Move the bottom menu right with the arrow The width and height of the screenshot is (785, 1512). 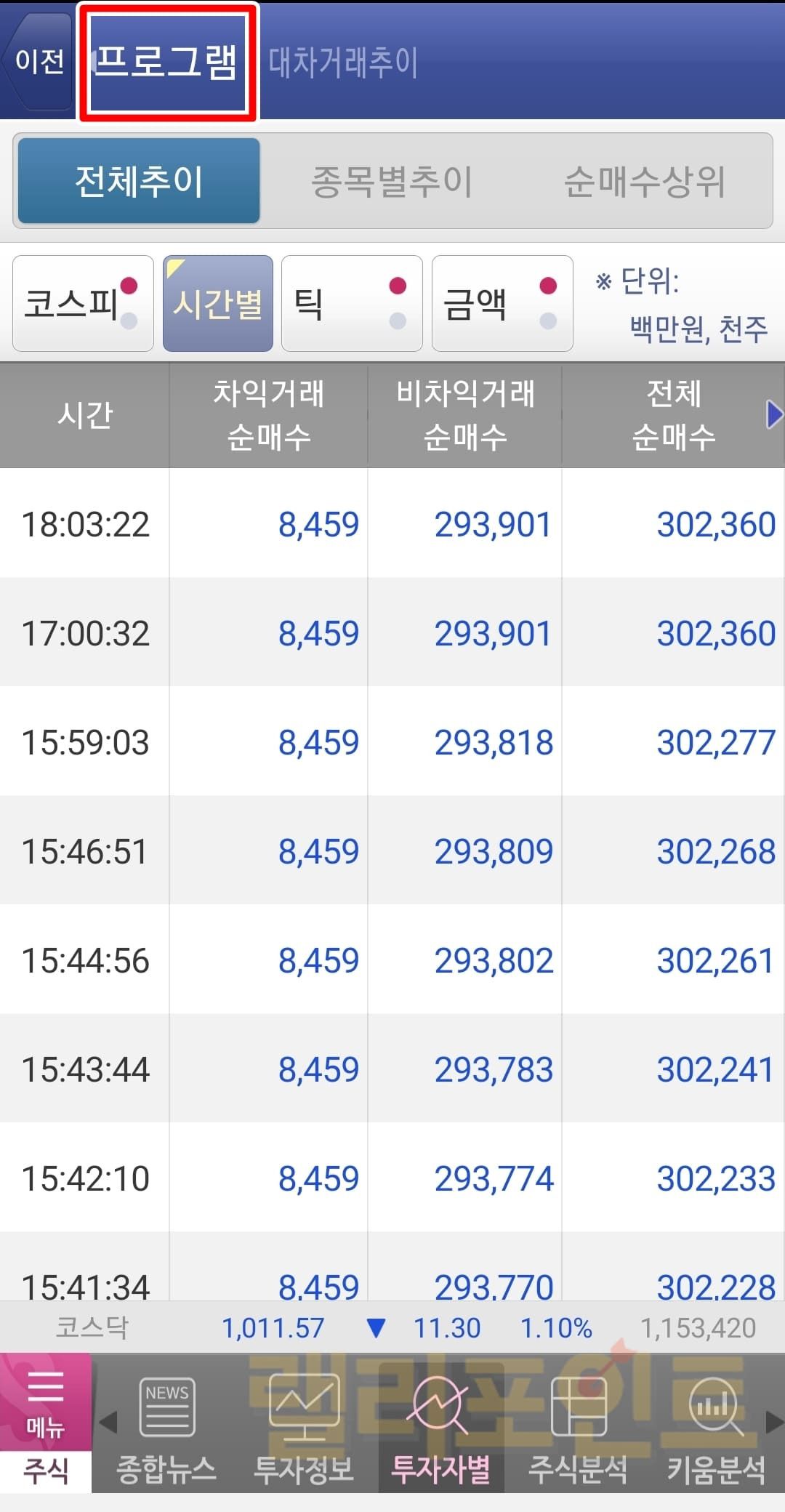775,1421
